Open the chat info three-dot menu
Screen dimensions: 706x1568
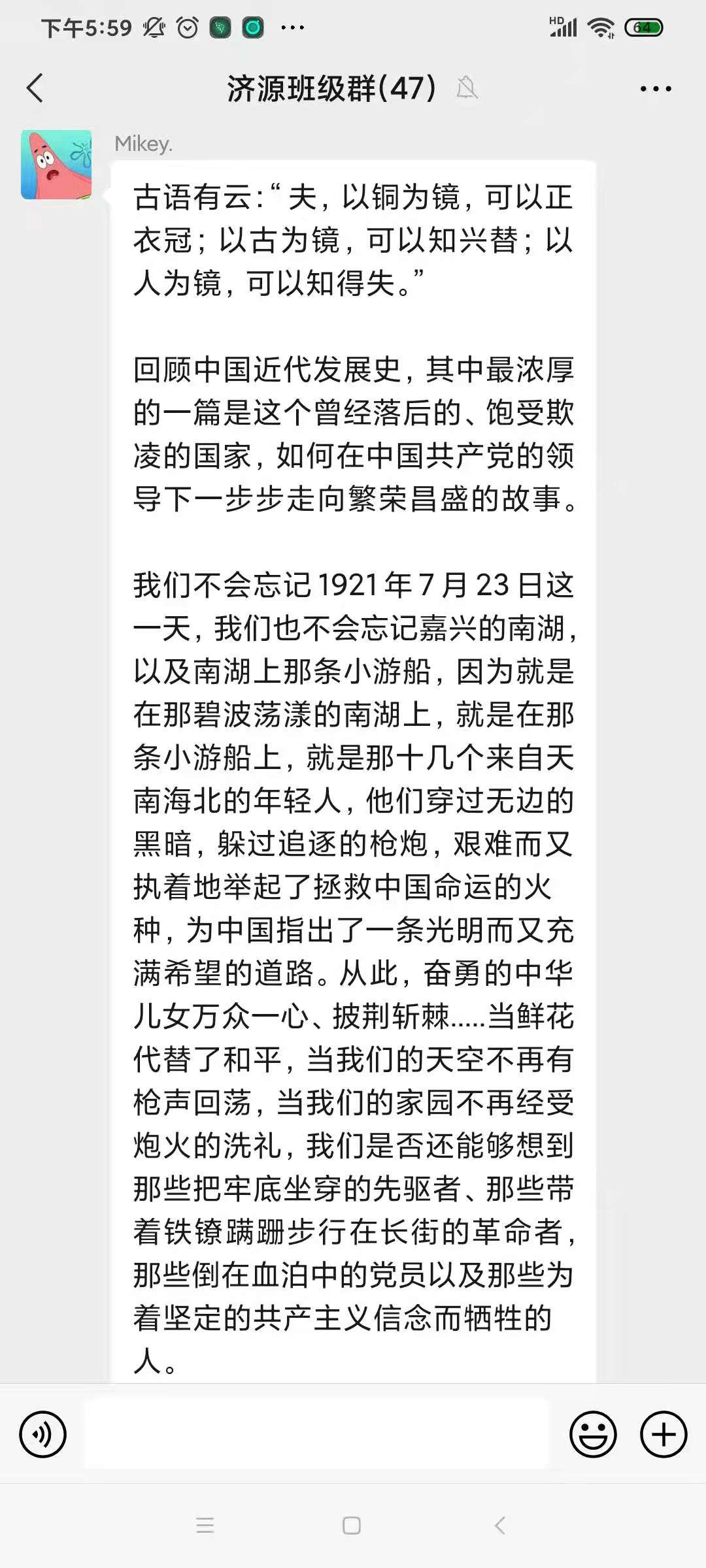coord(656,89)
